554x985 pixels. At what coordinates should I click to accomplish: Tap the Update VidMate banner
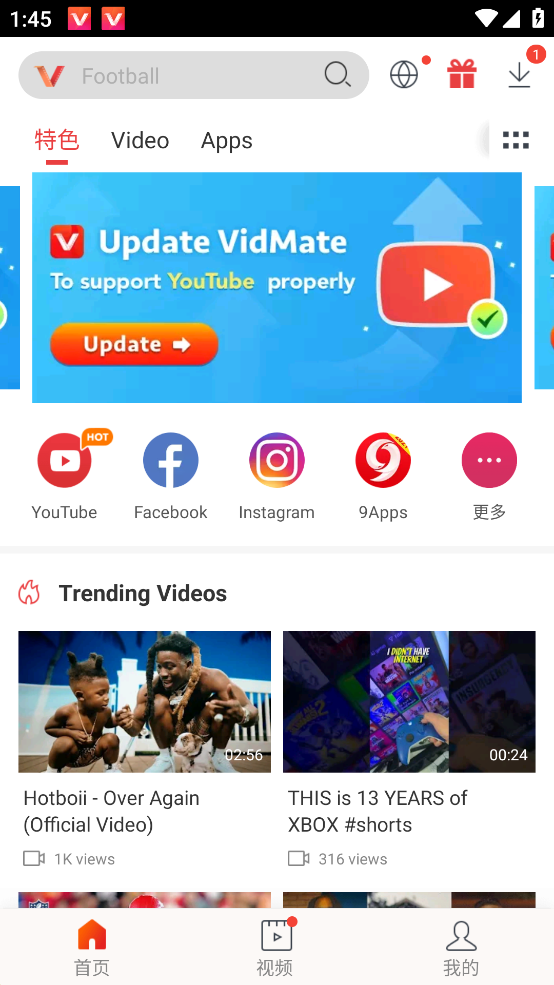(277, 287)
